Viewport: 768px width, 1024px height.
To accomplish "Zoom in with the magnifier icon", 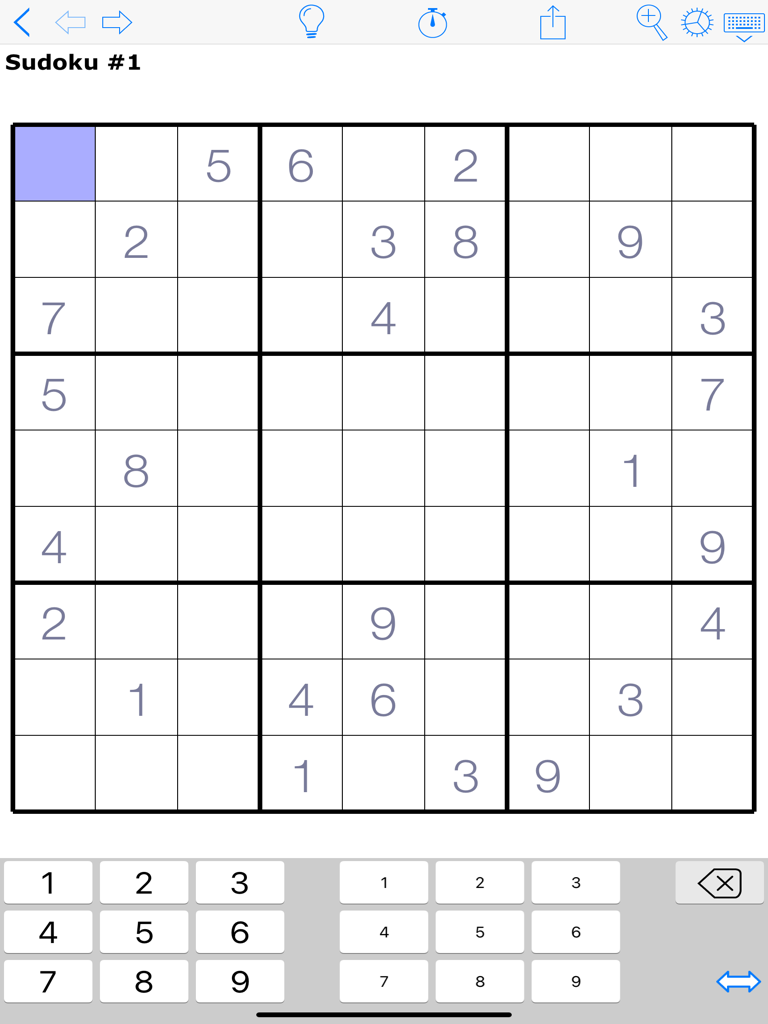I will pos(651,22).
